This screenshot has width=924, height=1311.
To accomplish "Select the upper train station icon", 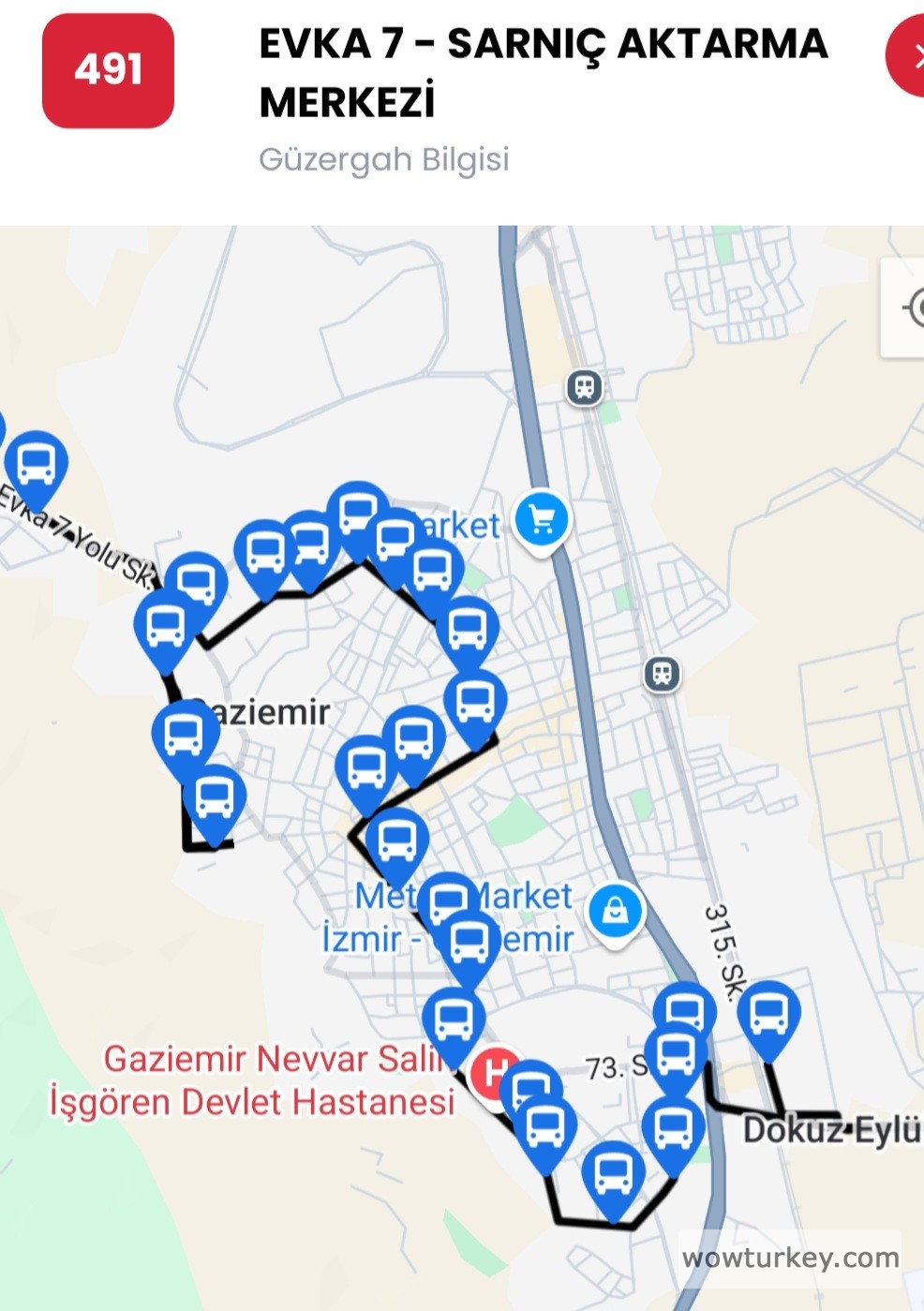I will (x=584, y=387).
